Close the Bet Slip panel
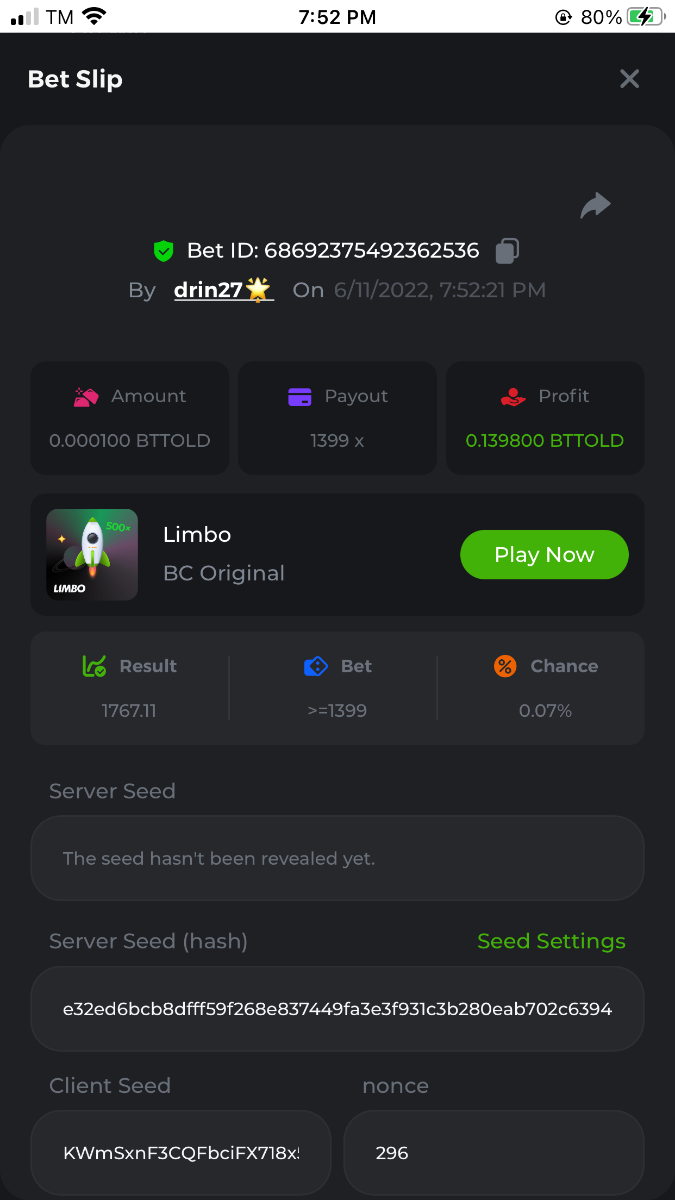675x1200 pixels. click(x=629, y=79)
